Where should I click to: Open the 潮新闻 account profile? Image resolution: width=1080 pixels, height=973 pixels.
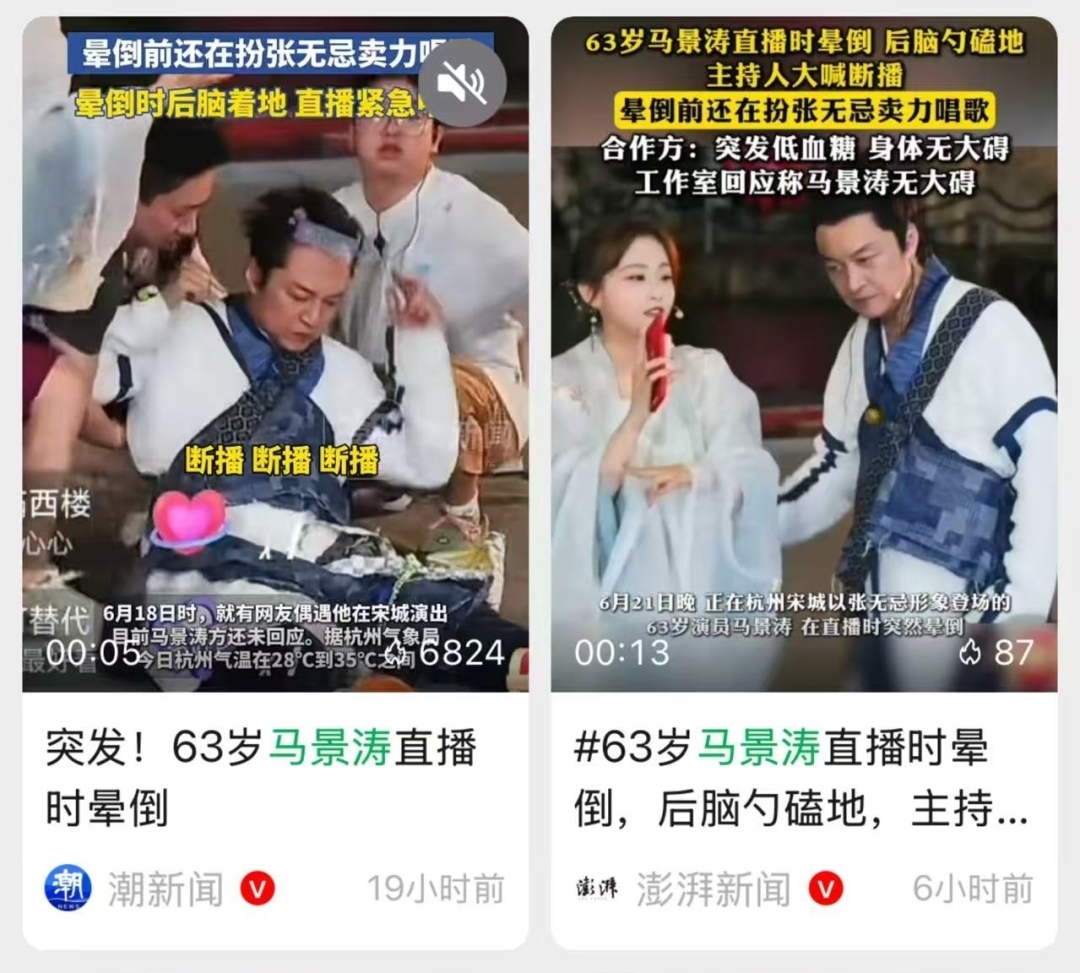tap(164, 888)
